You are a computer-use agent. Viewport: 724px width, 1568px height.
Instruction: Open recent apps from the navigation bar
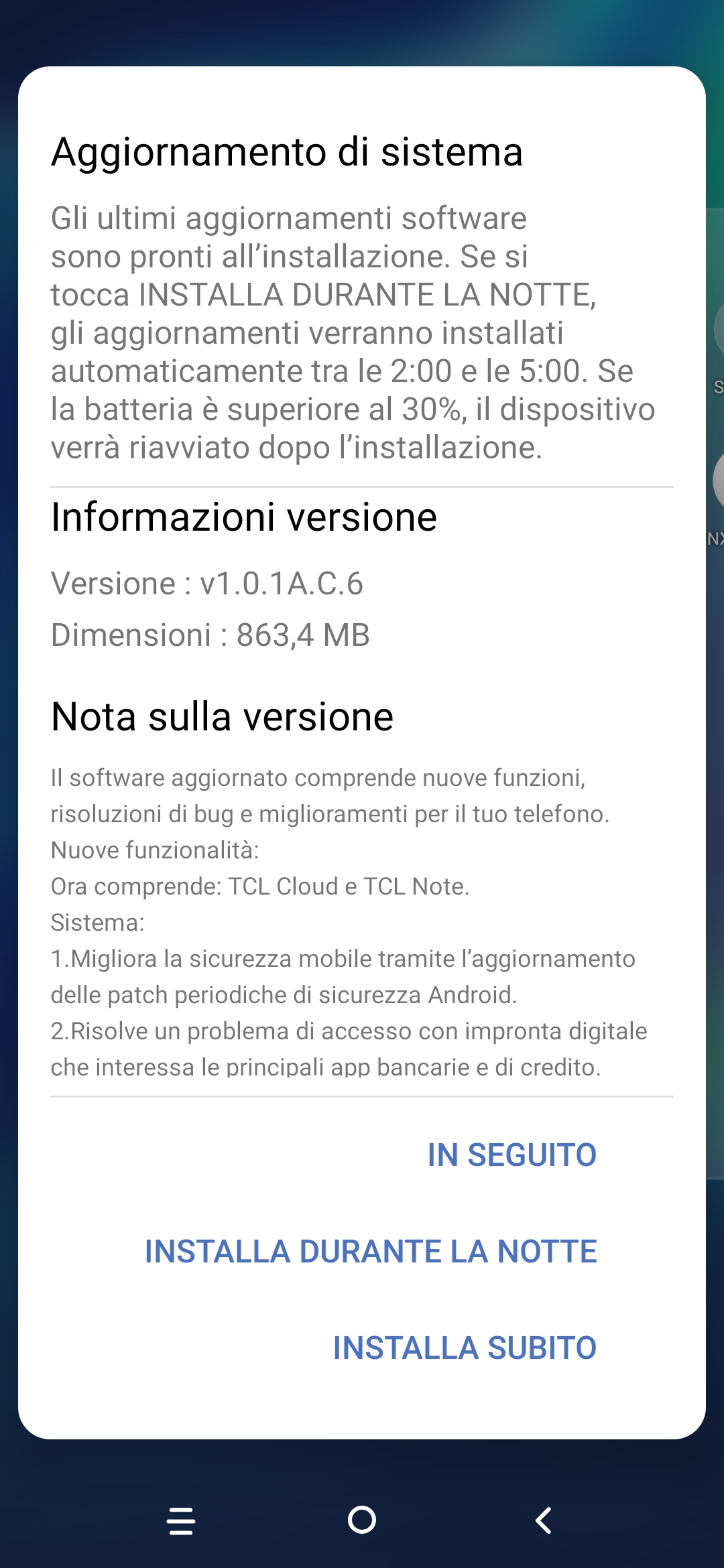click(181, 1520)
